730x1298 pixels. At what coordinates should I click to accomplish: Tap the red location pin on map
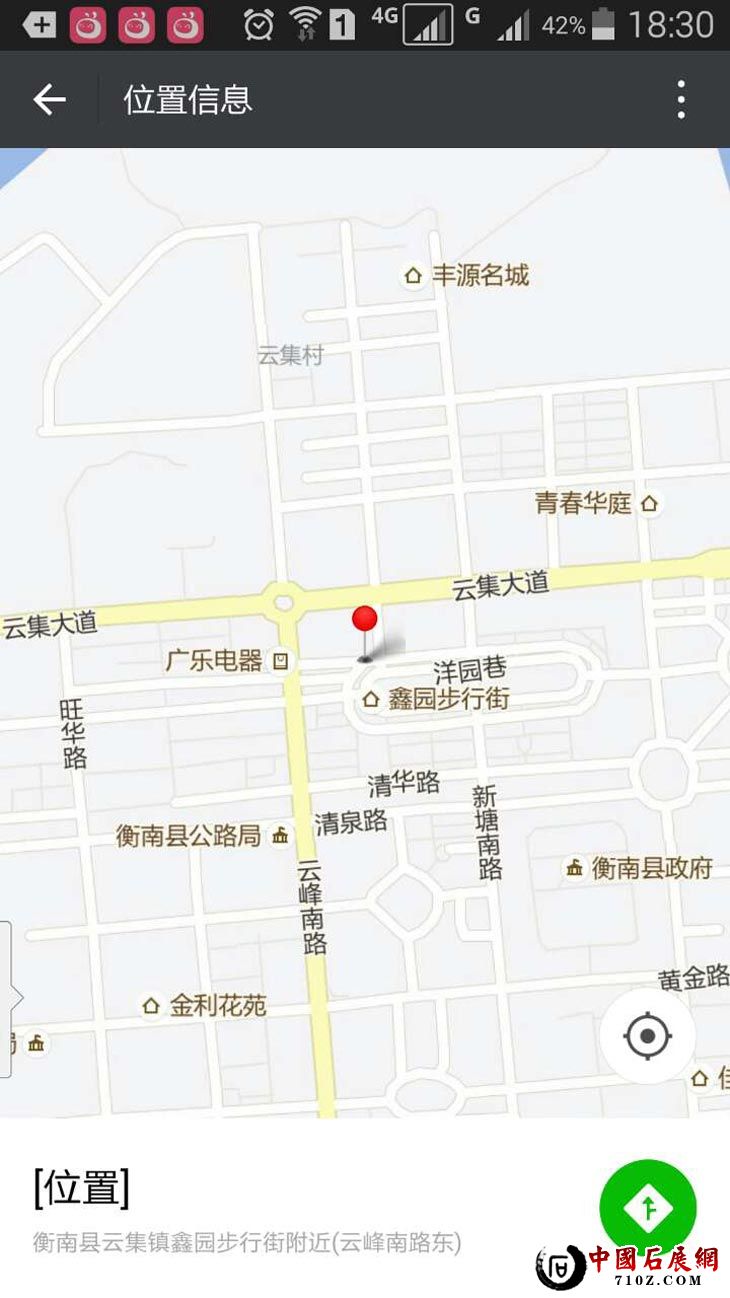365,621
